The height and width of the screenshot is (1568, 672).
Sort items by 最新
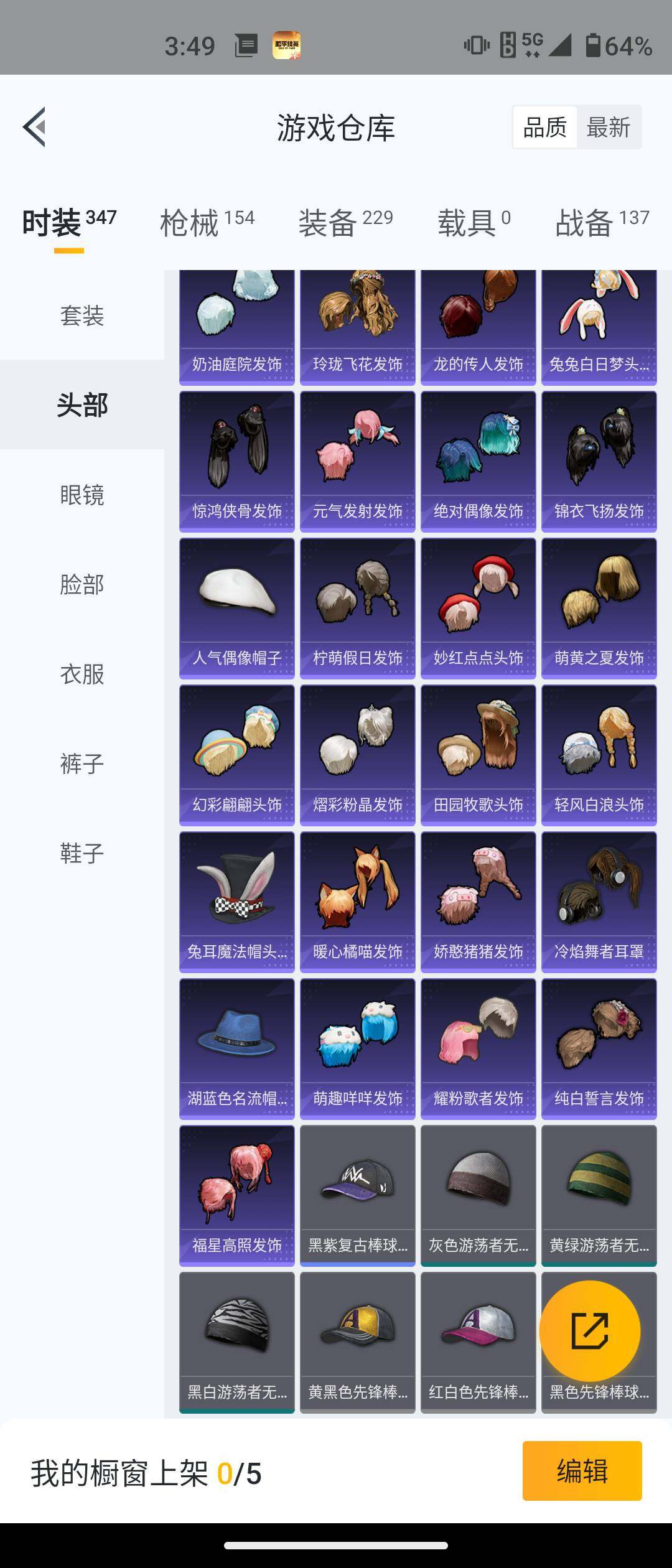[608, 128]
